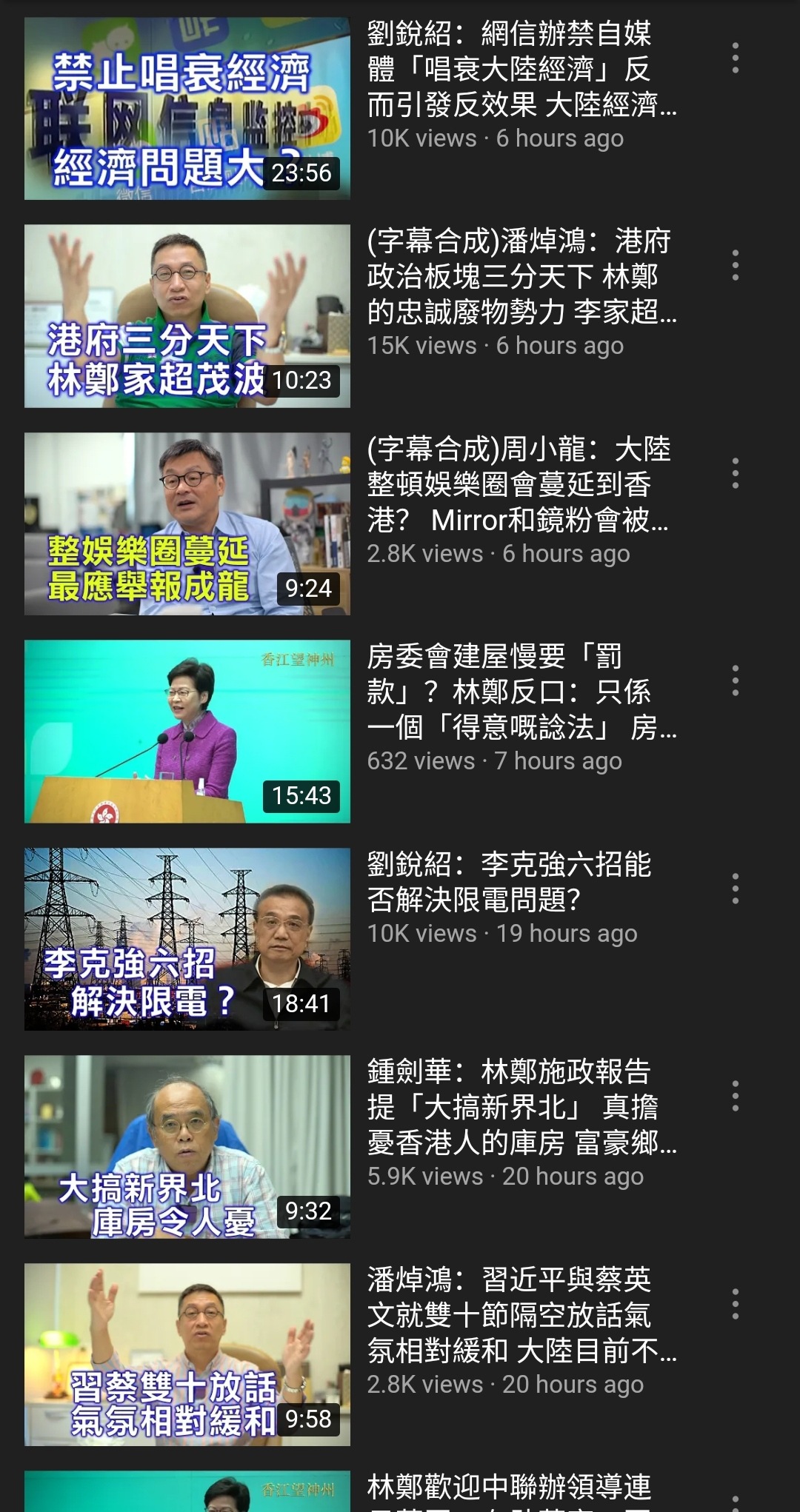Open the 23:56 video about 網信辦禁自媒體
This screenshot has height=1512, width=800.
click(187, 109)
